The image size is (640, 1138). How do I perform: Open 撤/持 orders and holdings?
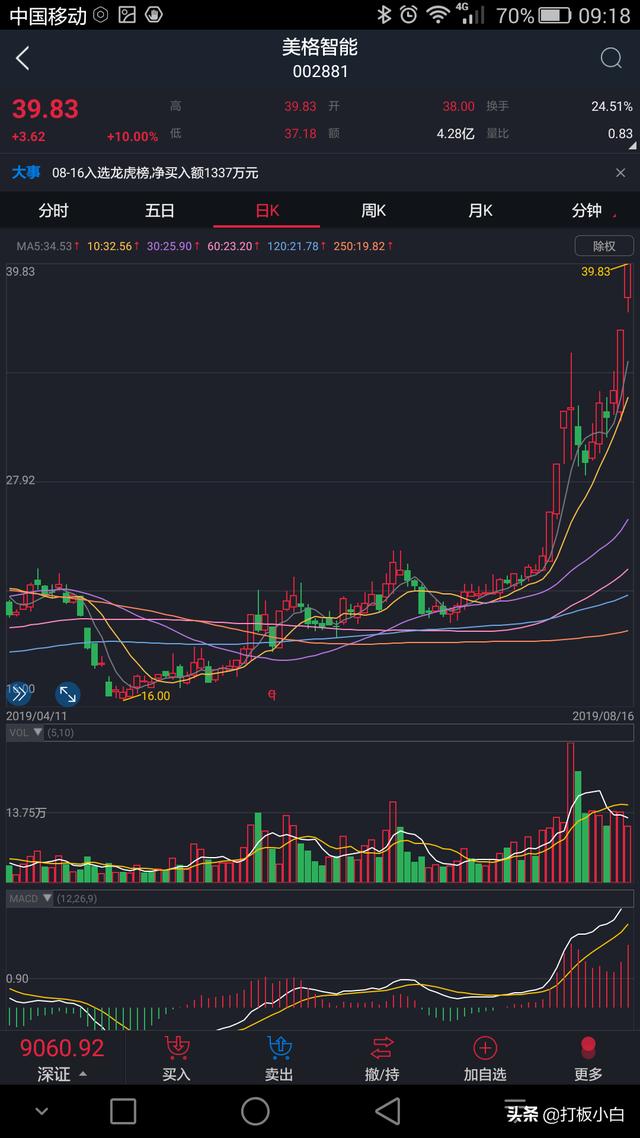coord(382,1059)
